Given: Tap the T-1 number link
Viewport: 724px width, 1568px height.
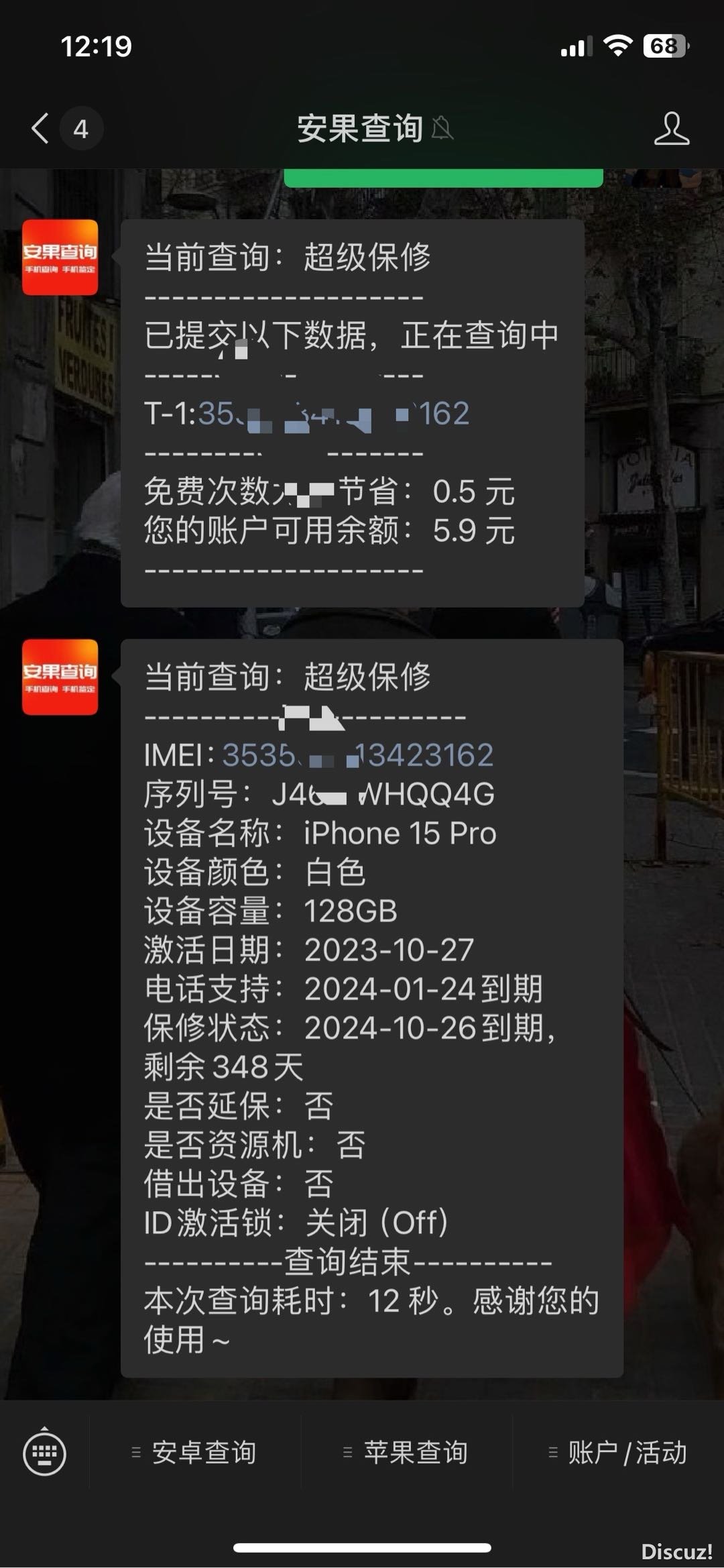Looking at the screenshot, I should [x=334, y=414].
